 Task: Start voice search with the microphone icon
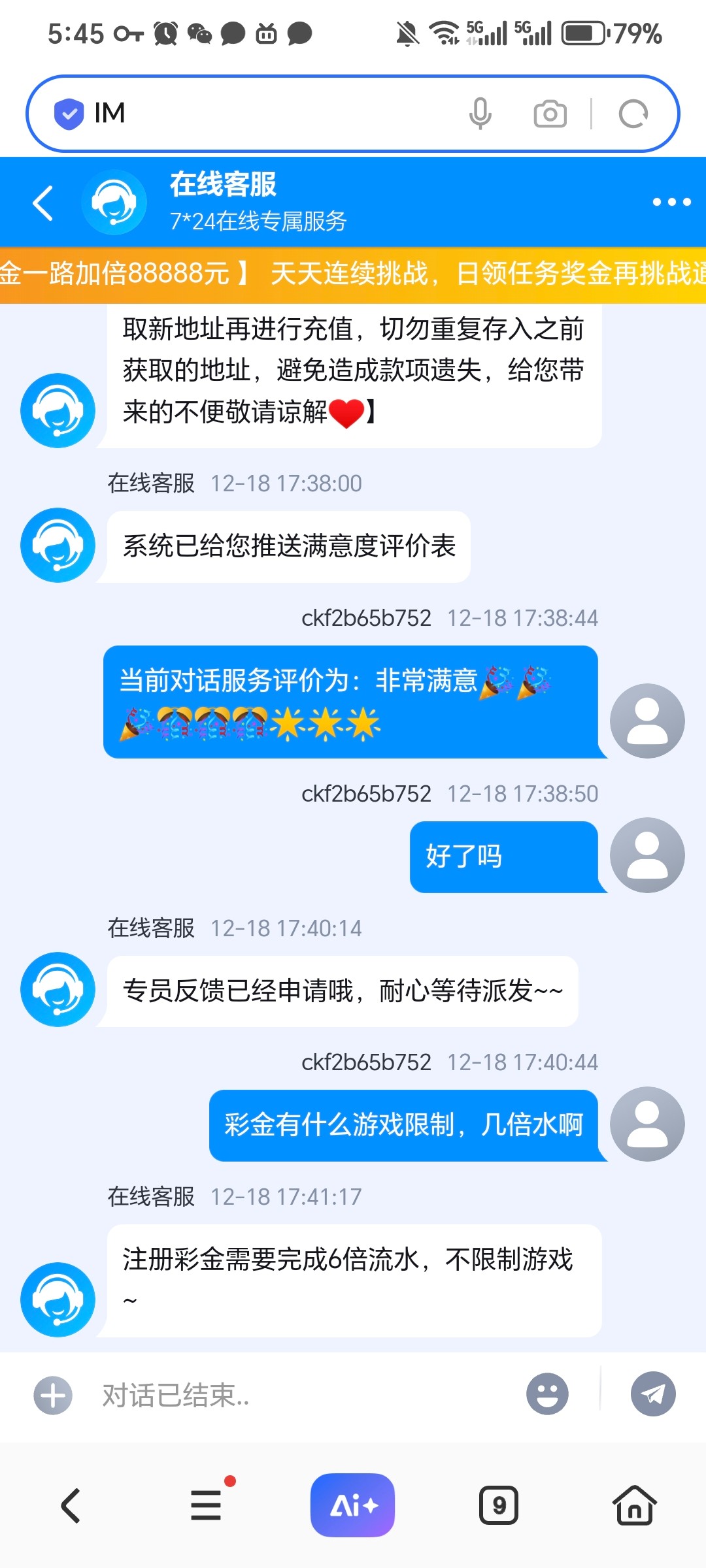coord(480,114)
